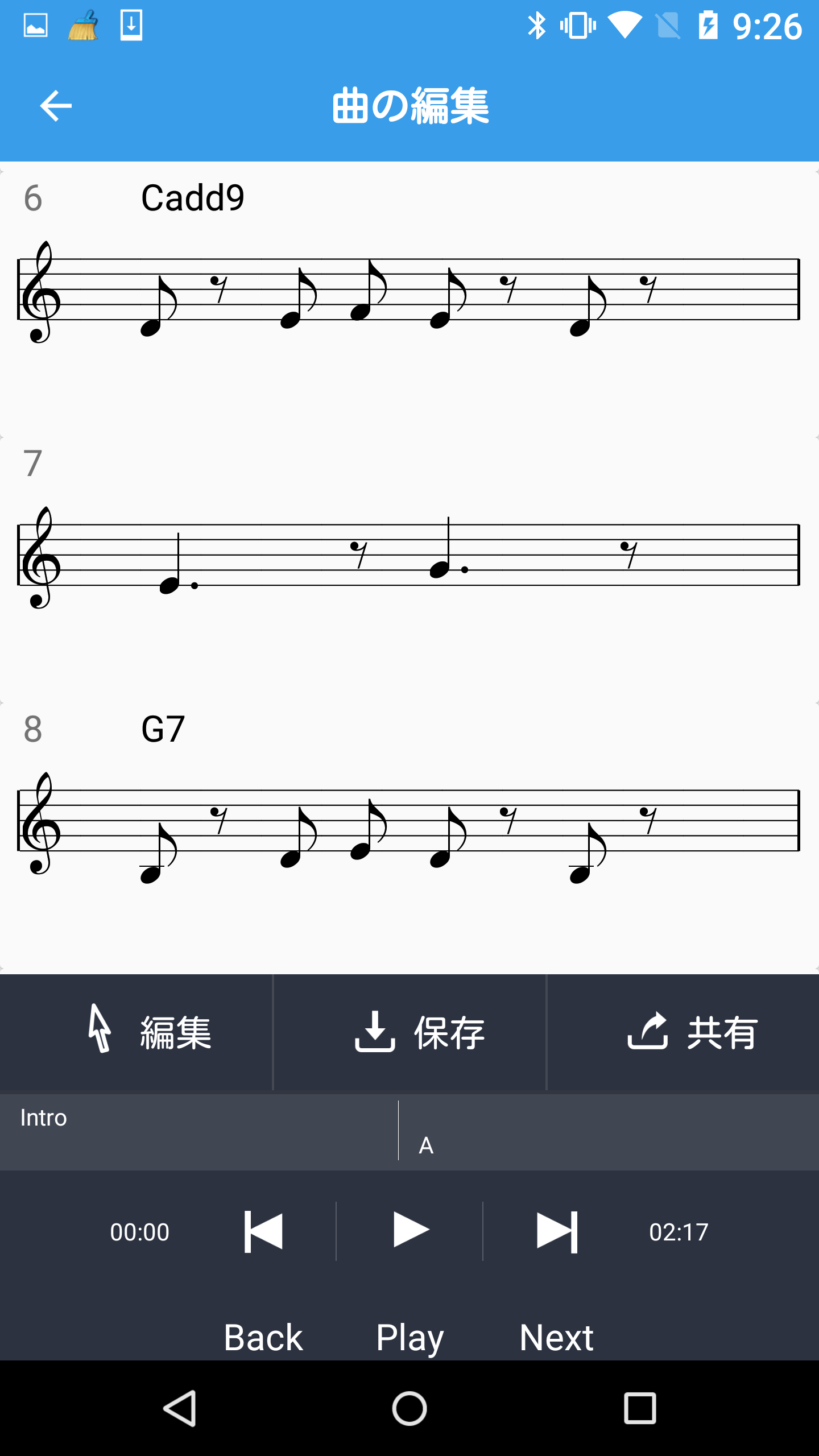The image size is (819, 1456).
Task: Go back using the header arrow
Action: (56, 106)
